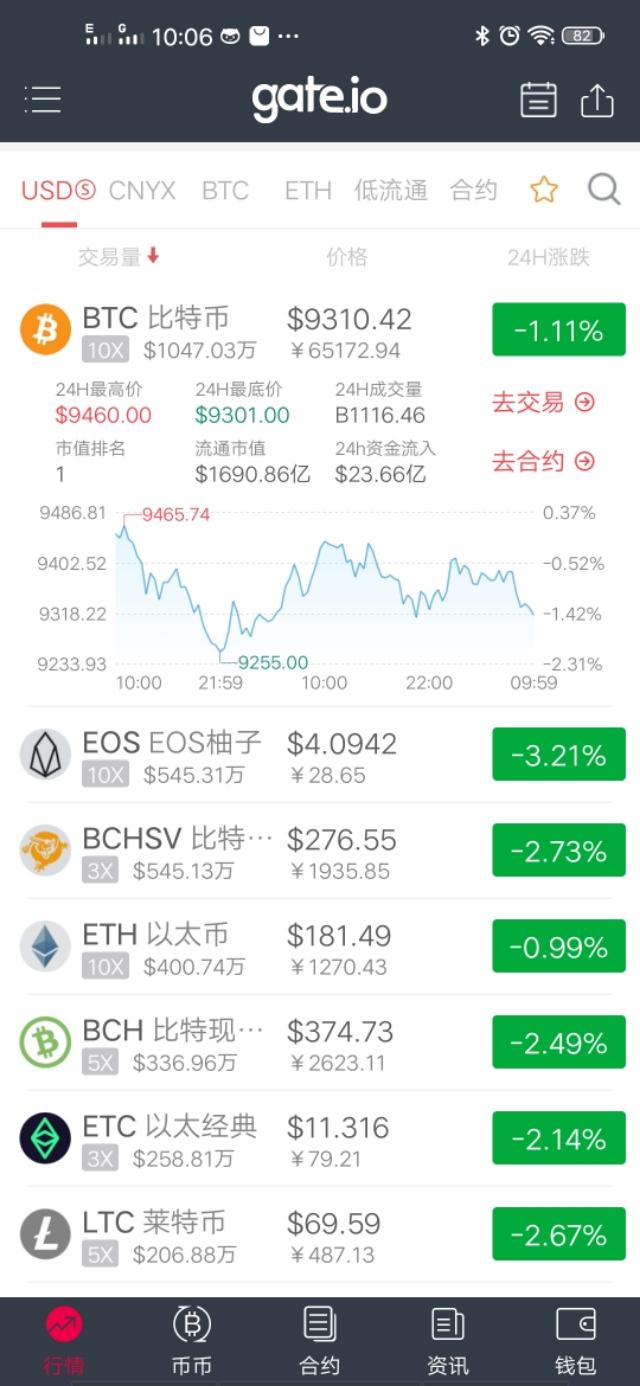Open the calendar icon in header
Viewport: 640px width, 1386px height.
(538, 100)
